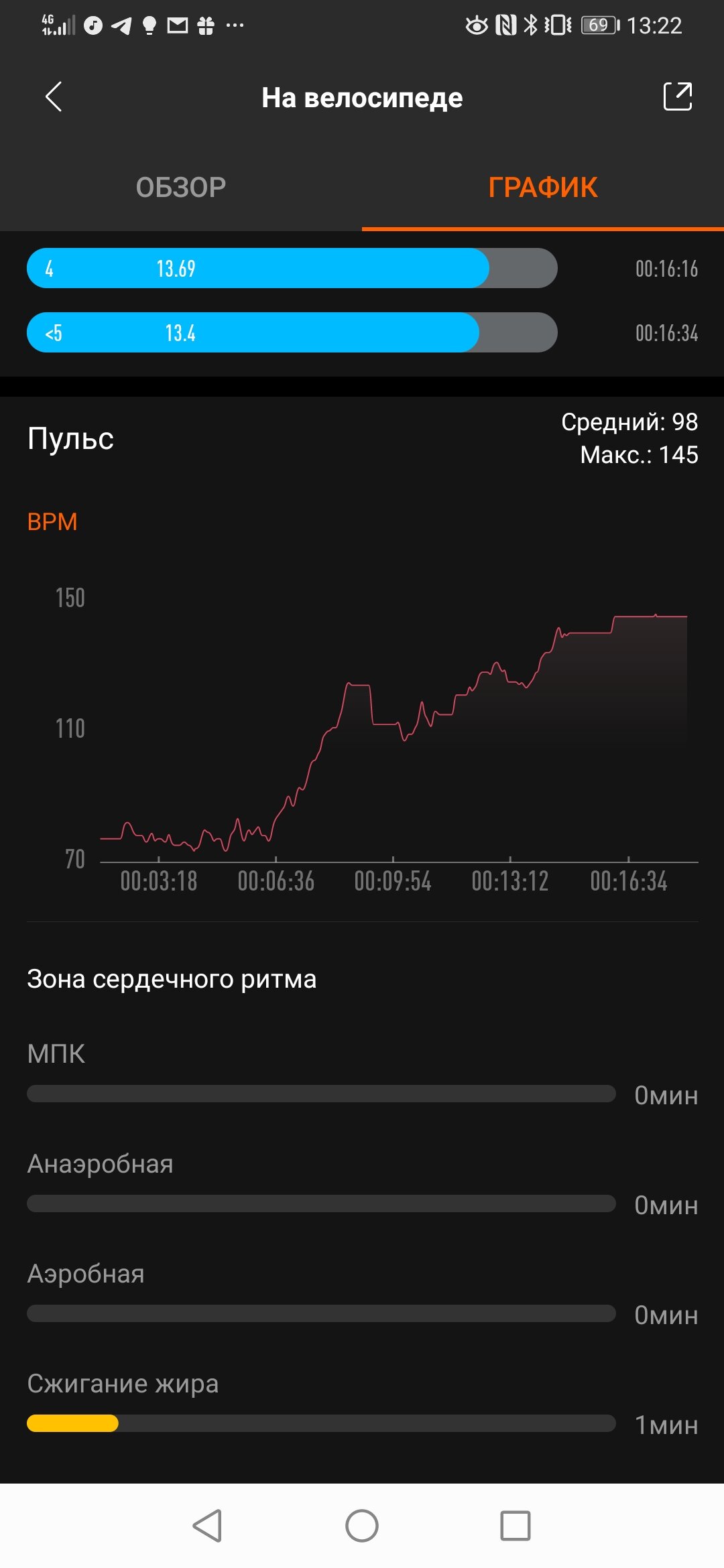Tap the system back button

(207, 1526)
